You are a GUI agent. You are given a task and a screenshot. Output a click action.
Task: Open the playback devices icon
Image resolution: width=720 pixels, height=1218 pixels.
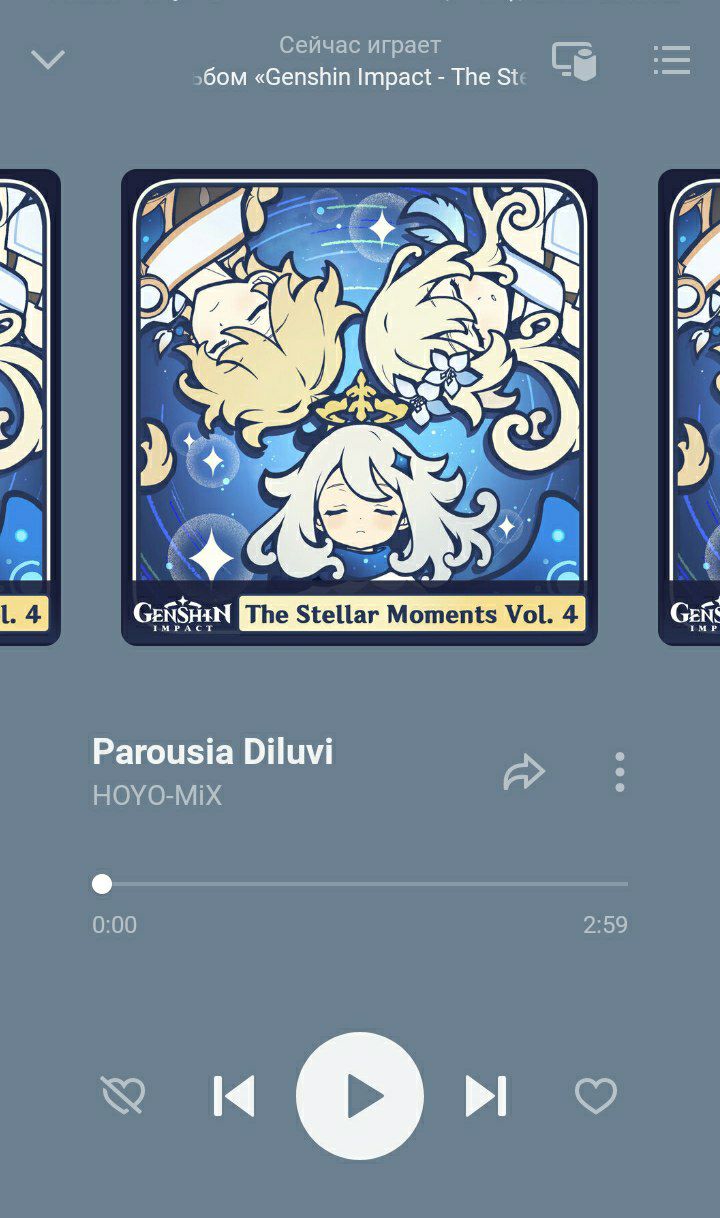click(x=574, y=60)
